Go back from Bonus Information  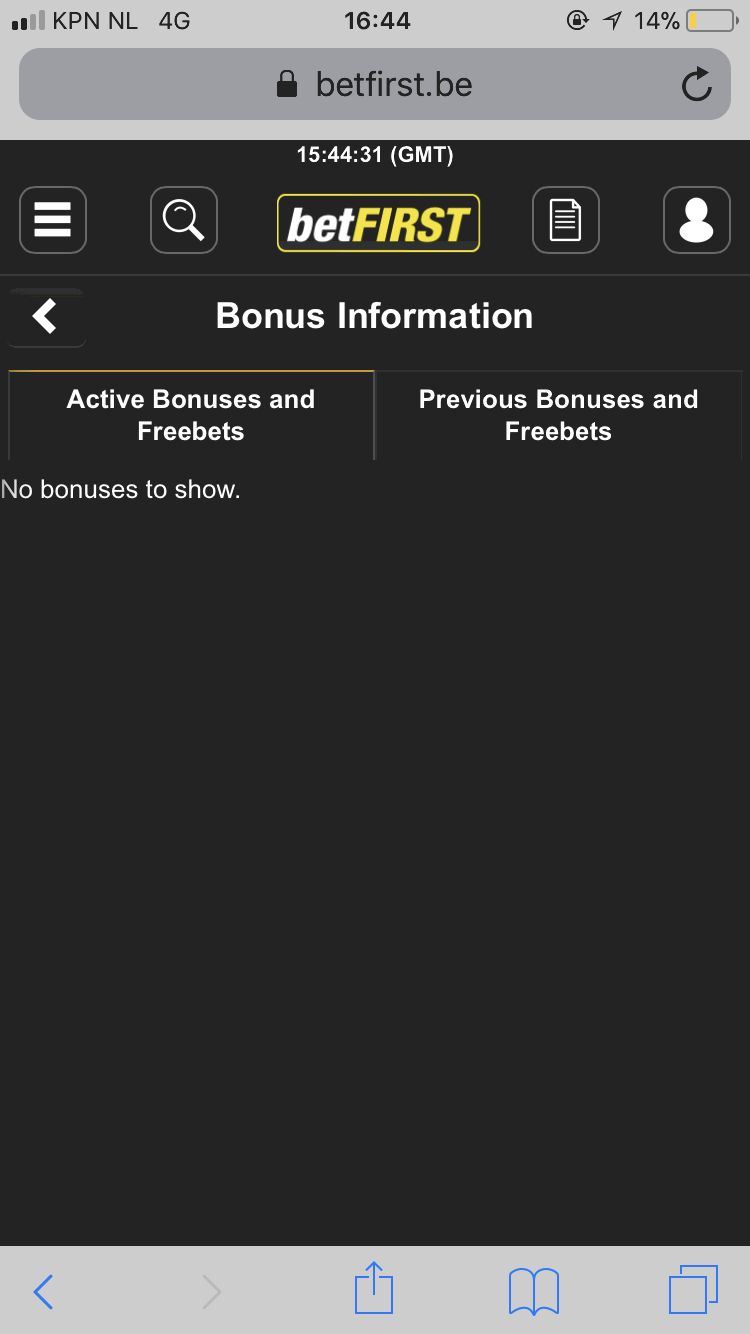tap(46, 317)
